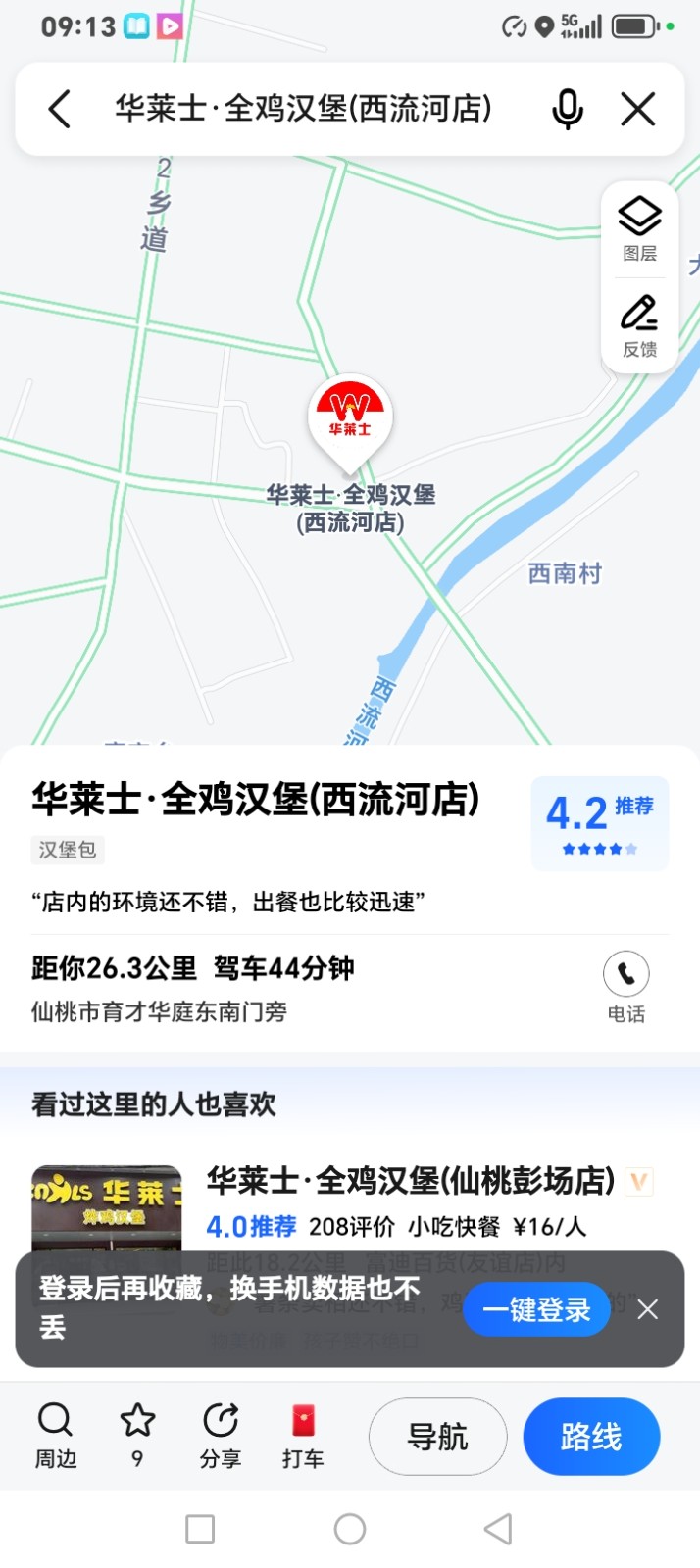Save this place to favorites
The height and width of the screenshot is (1568, 700).
(x=137, y=1435)
